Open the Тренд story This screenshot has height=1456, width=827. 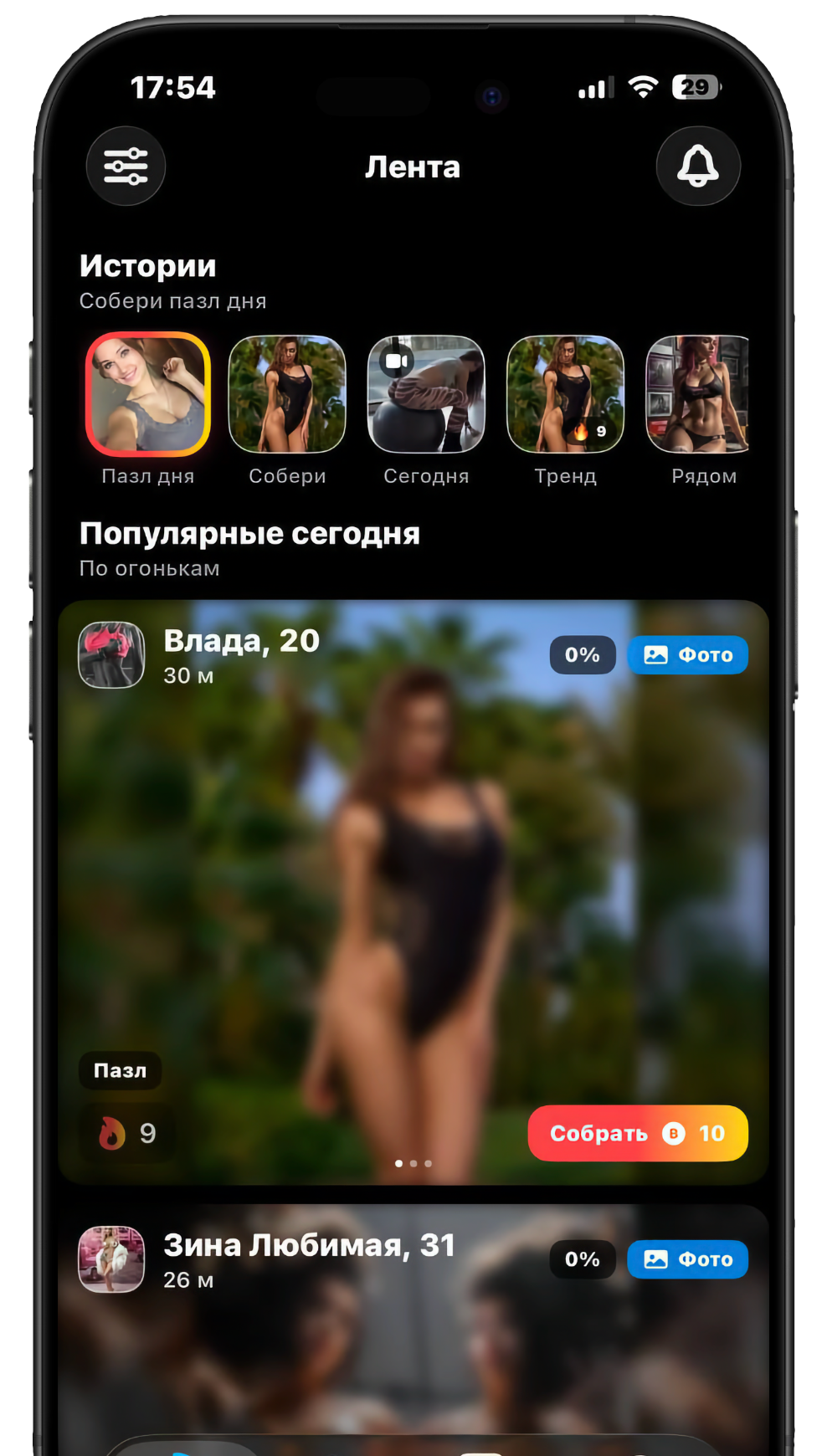point(566,394)
